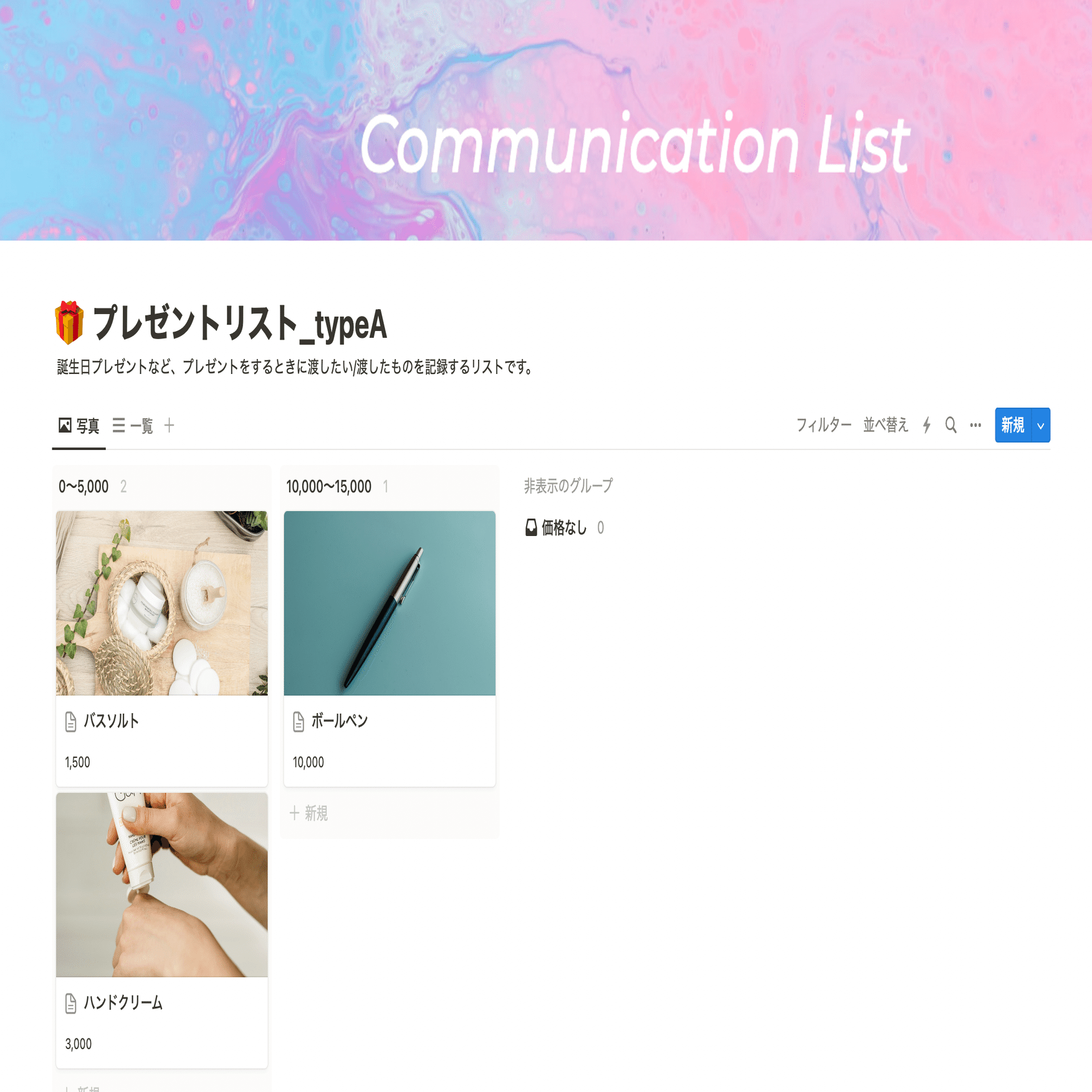Image resolution: width=1092 pixels, height=1092 pixels.
Task: Search the database with the magnifier icon
Action: click(951, 425)
